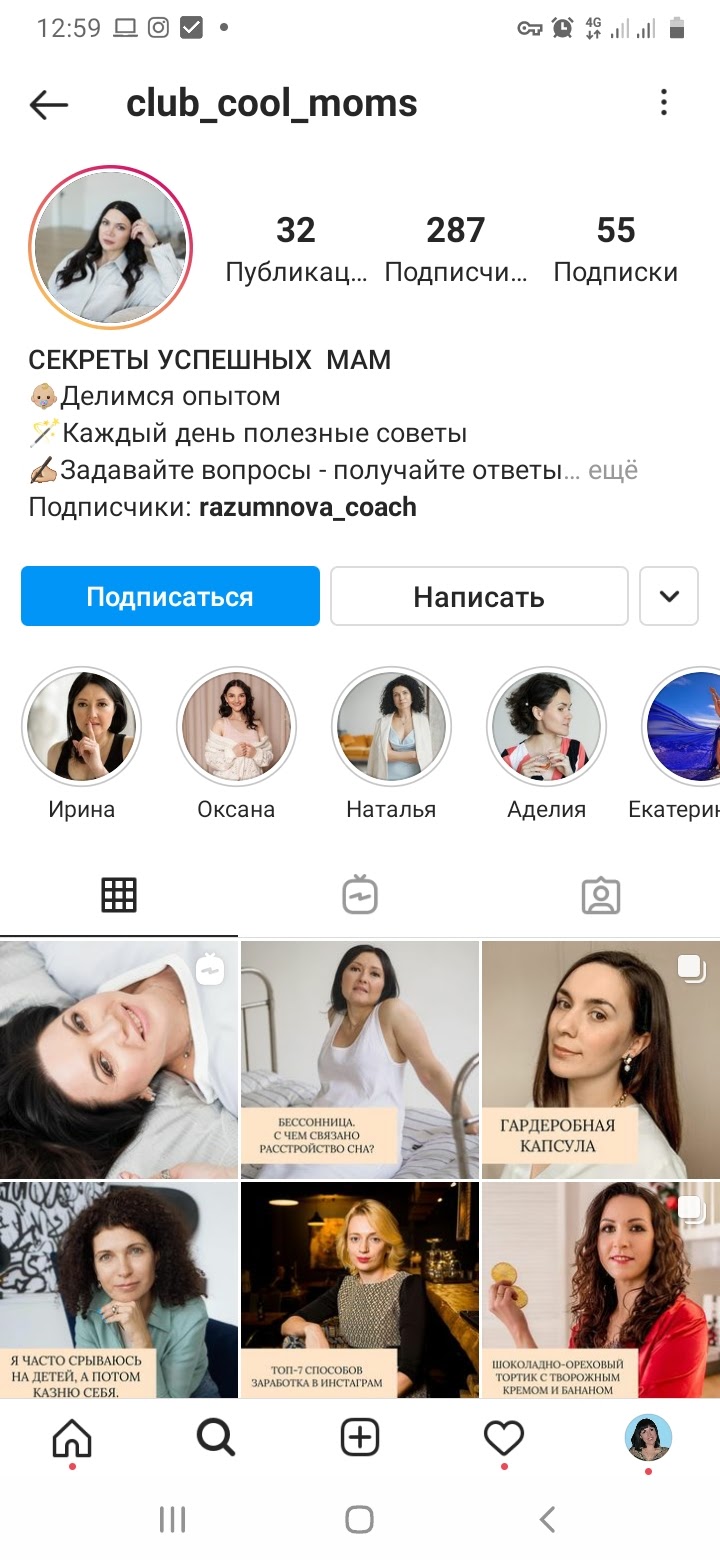Message the account via Написать button

[478, 596]
